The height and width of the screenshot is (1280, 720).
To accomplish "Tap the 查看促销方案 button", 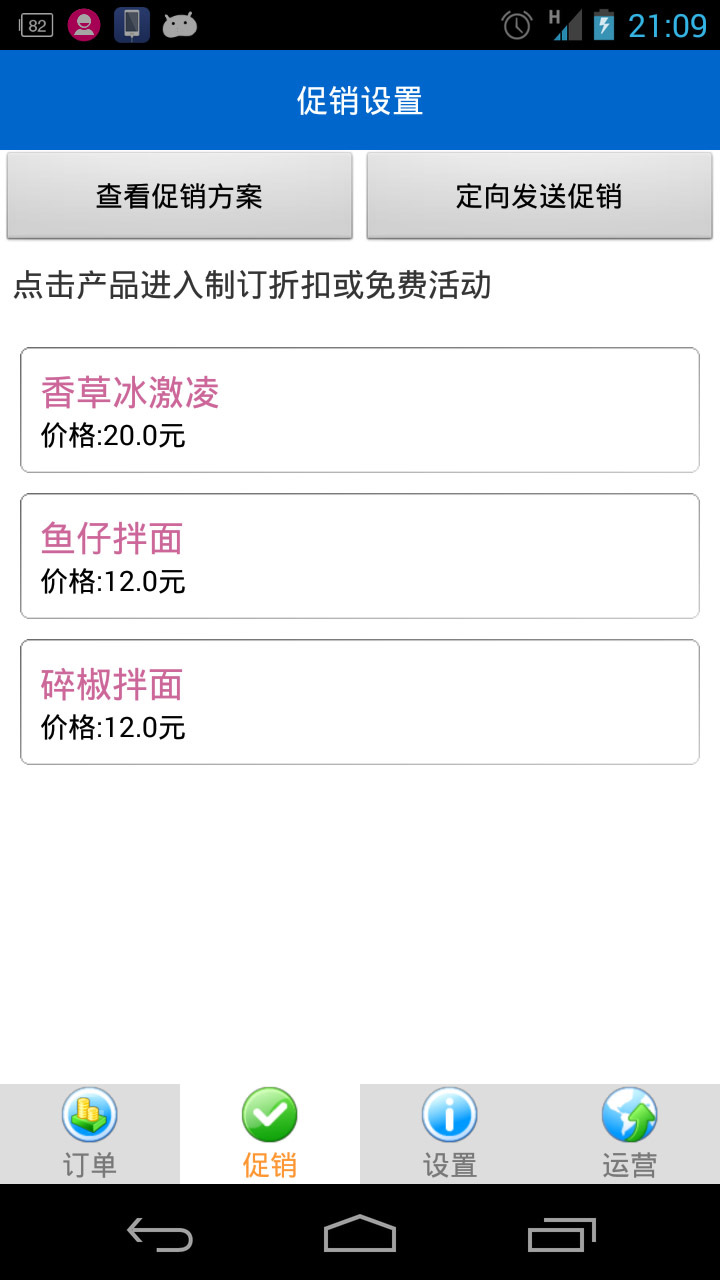I will (x=180, y=196).
